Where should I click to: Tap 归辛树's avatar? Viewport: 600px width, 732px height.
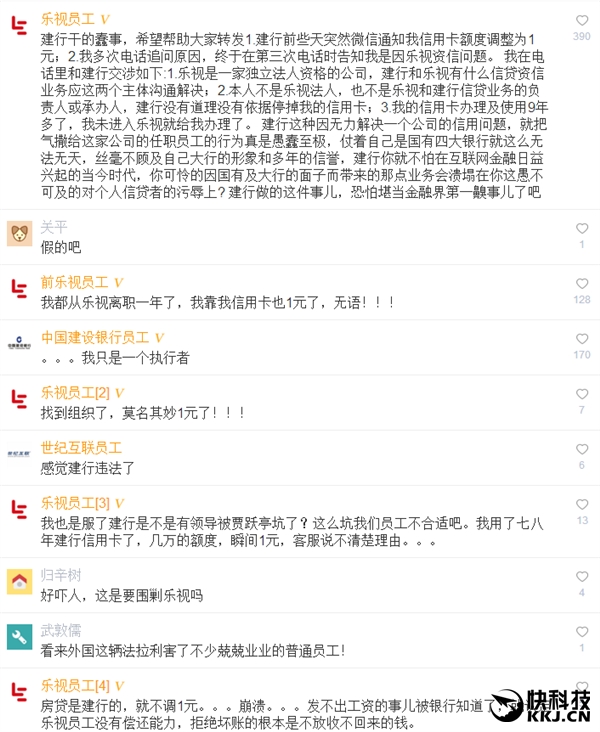tap(18, 580)
